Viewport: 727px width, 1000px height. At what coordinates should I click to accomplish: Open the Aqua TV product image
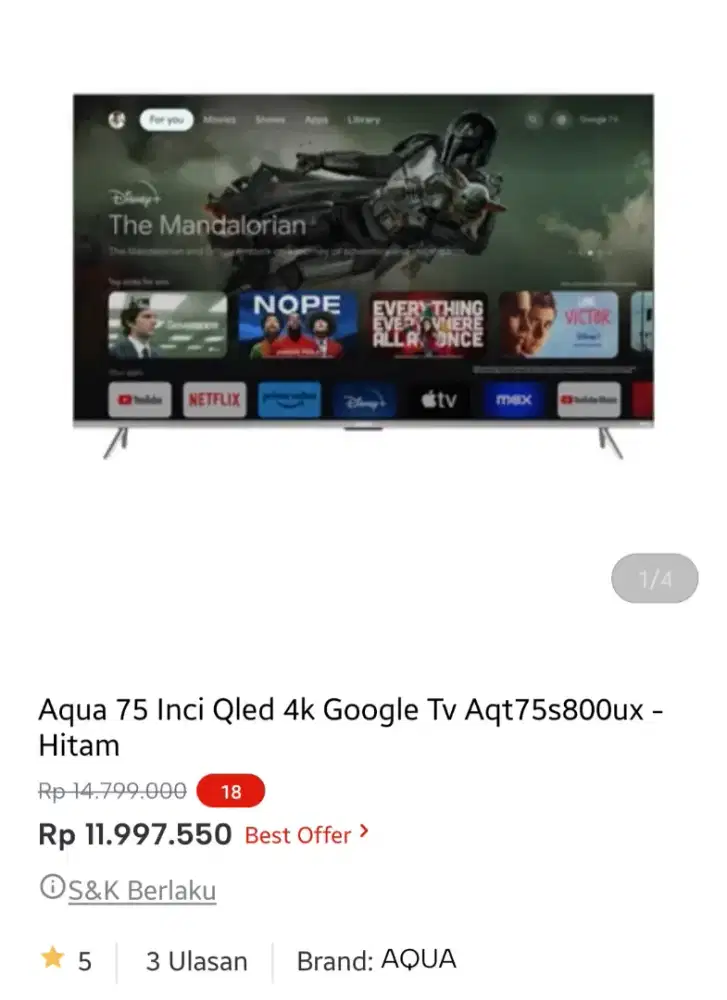point(363,275)
